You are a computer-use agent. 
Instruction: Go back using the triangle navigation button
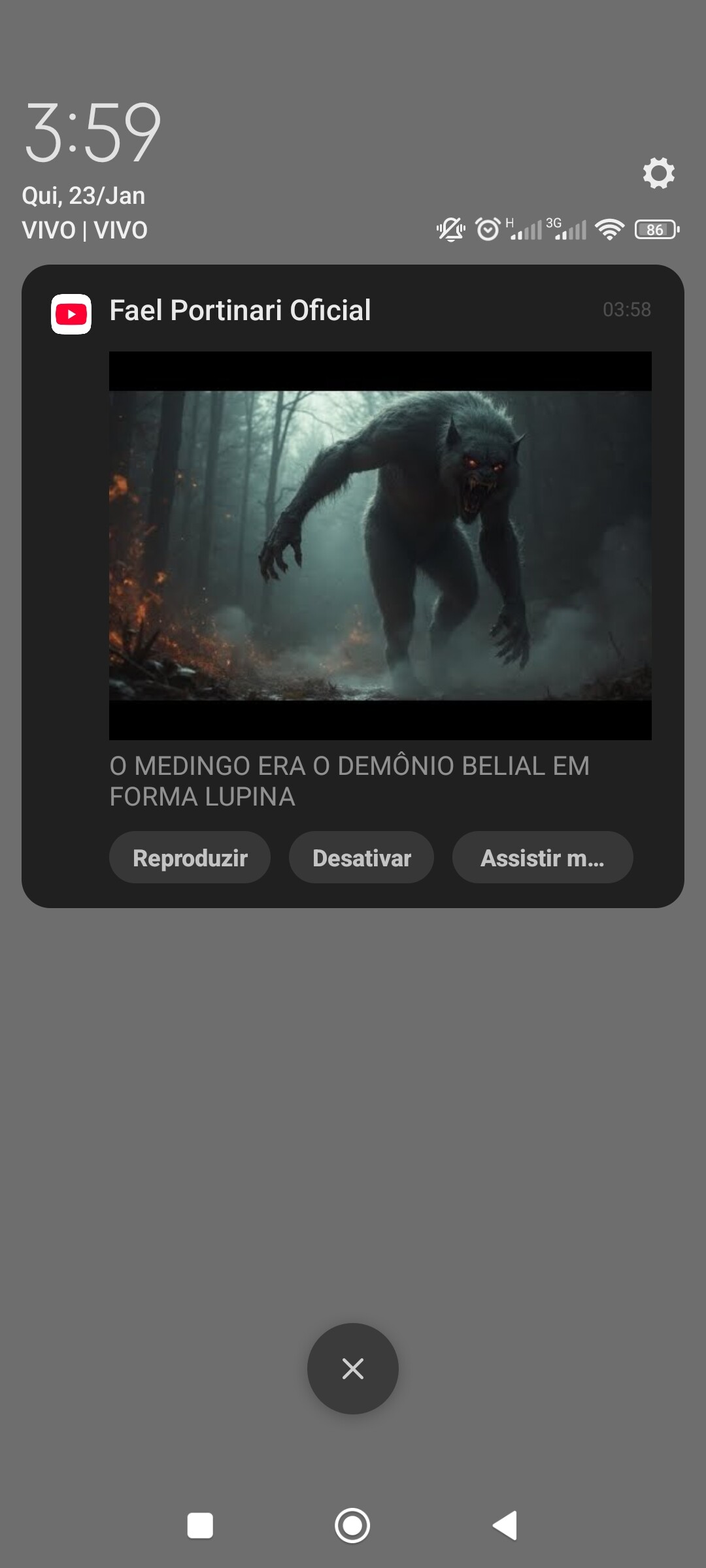click(505, 1526)
